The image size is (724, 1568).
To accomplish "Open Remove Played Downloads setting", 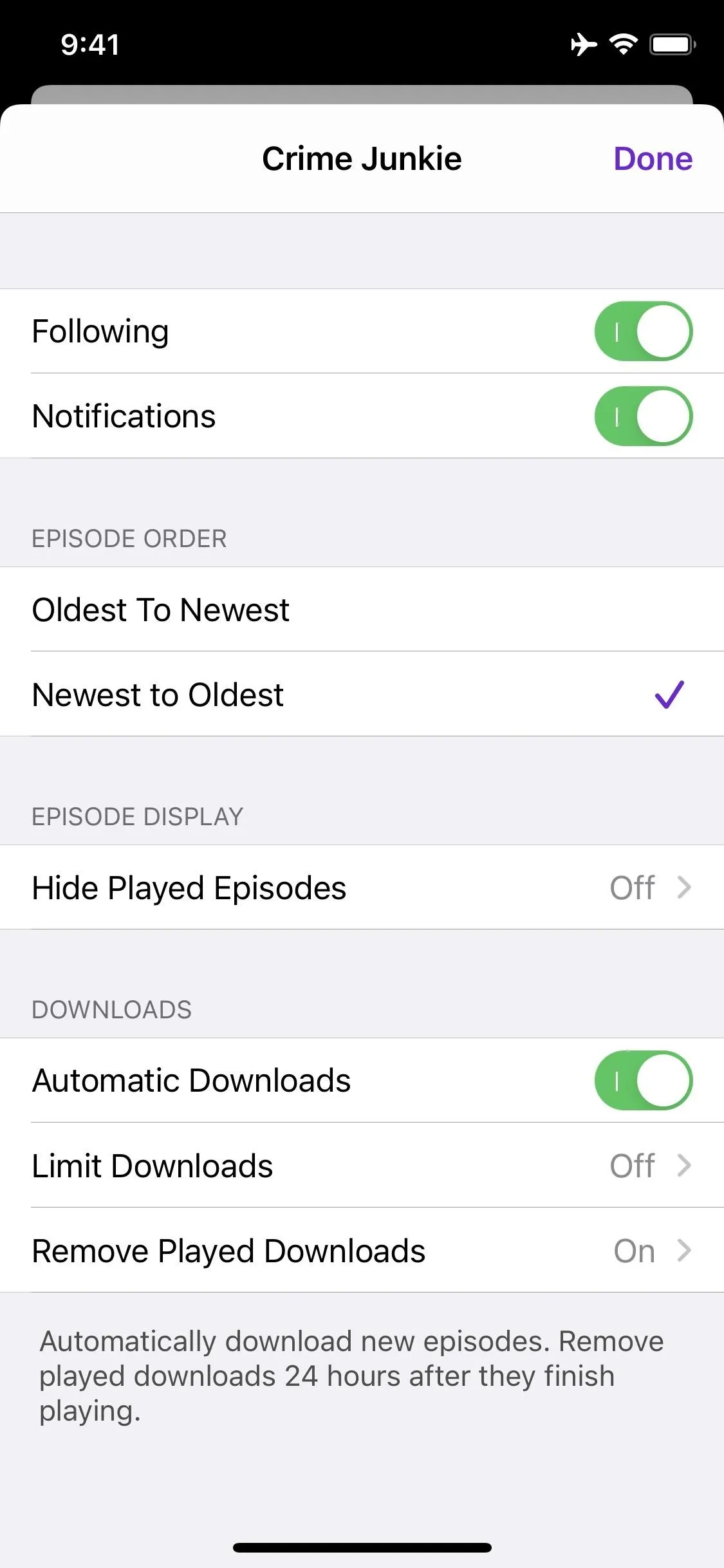I will [x=362, y=1251].
